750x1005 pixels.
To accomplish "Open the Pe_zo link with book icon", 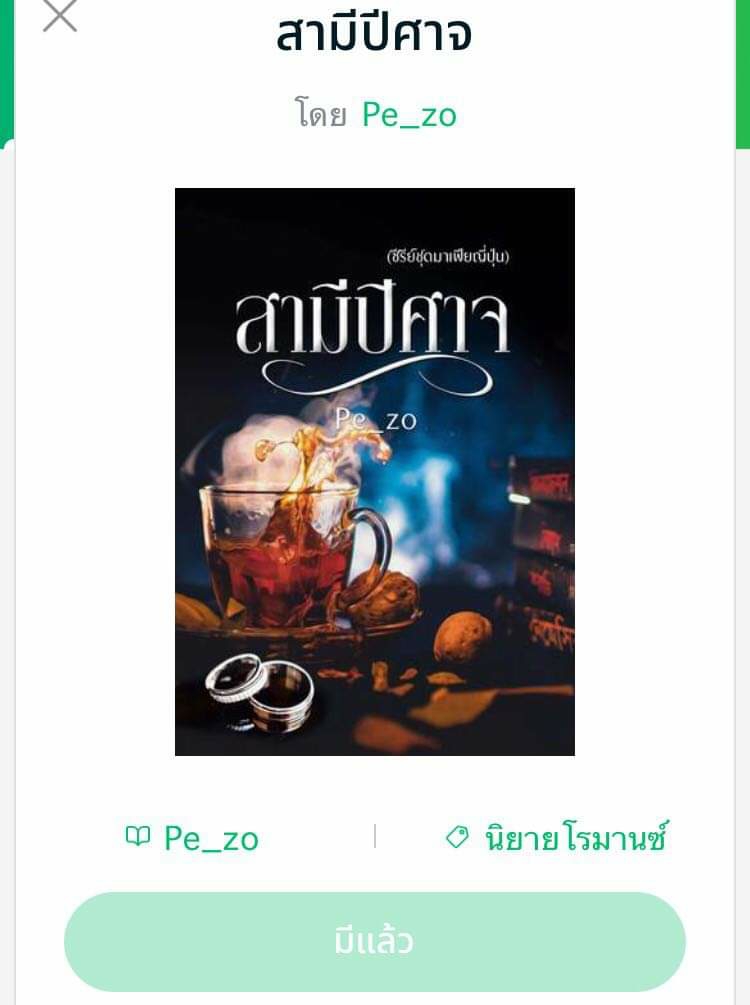I will [193, 838].
